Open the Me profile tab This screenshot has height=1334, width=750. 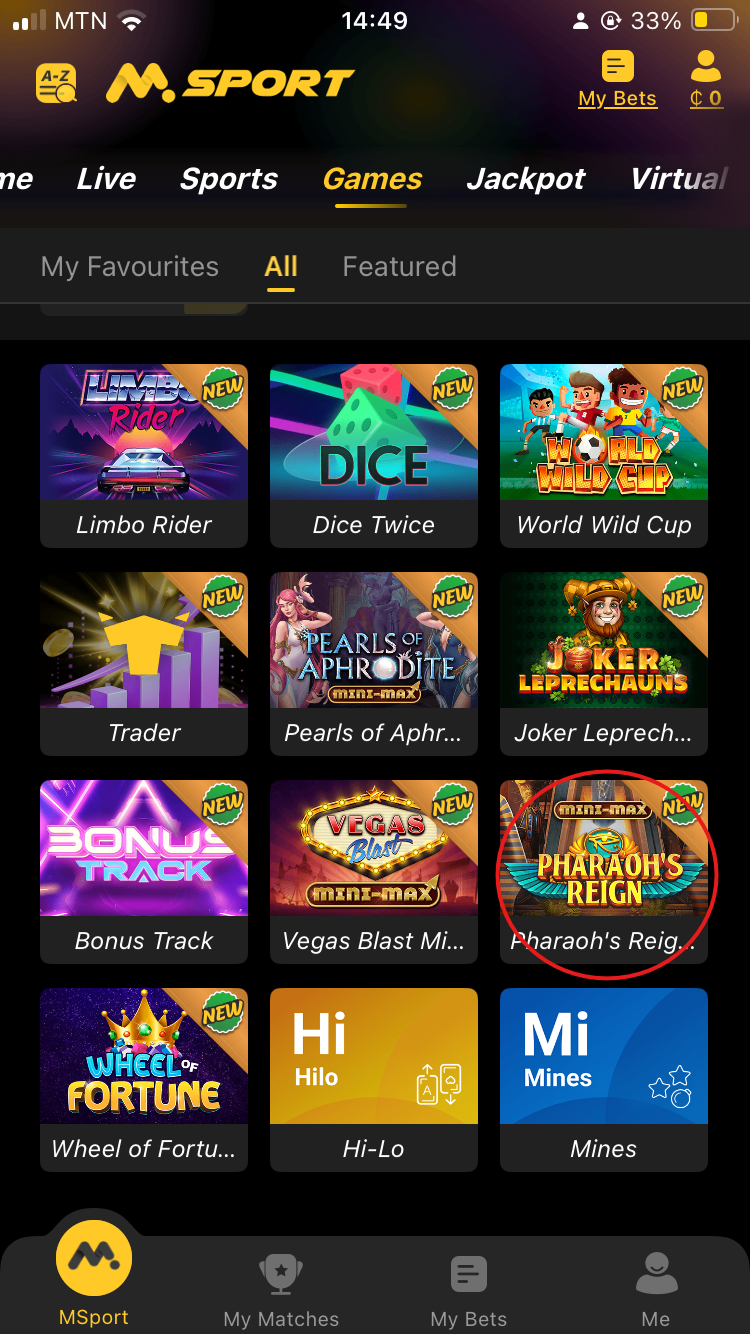pos(656,1290)
